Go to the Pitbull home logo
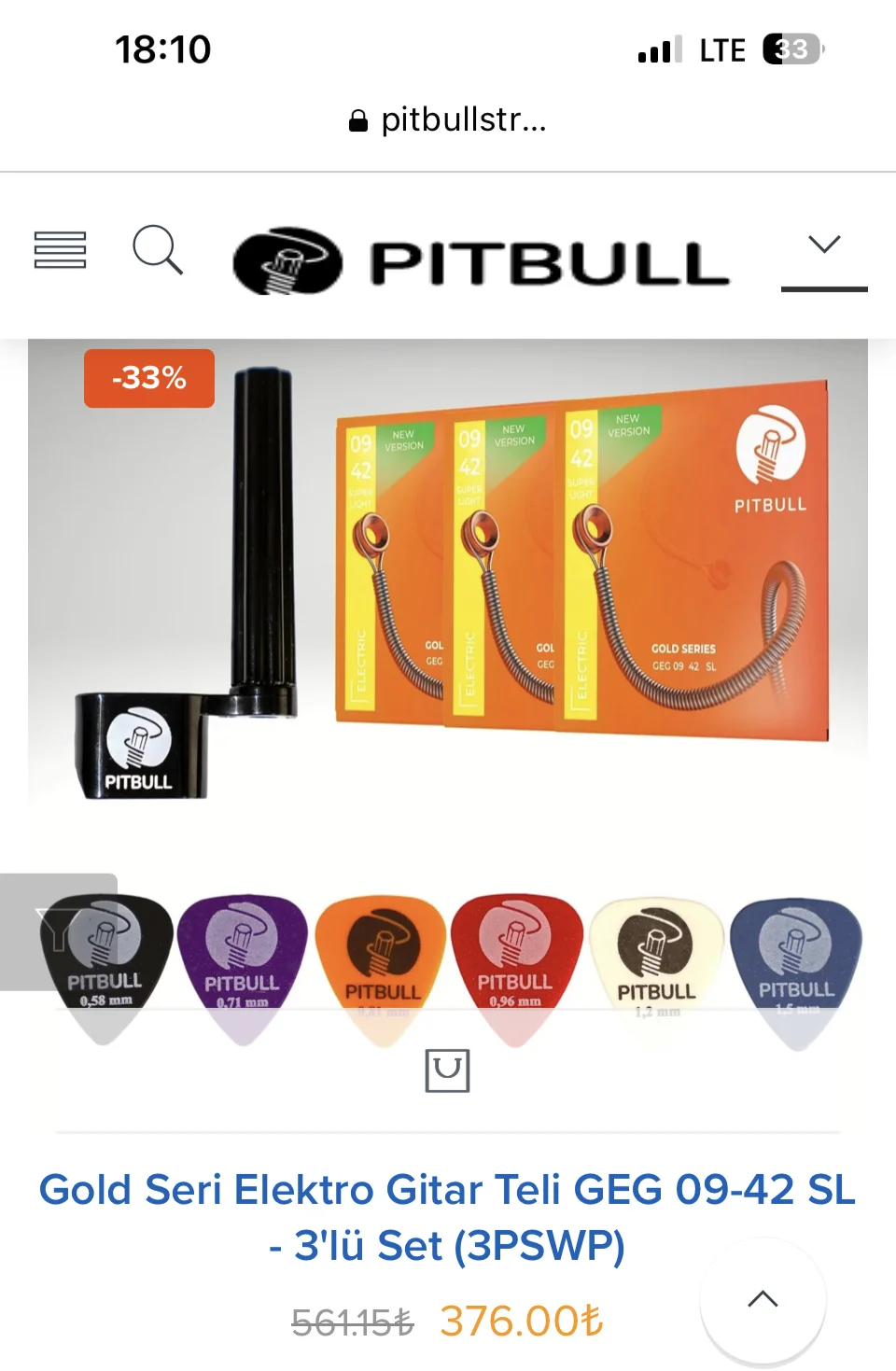 (x=481, y=261)
